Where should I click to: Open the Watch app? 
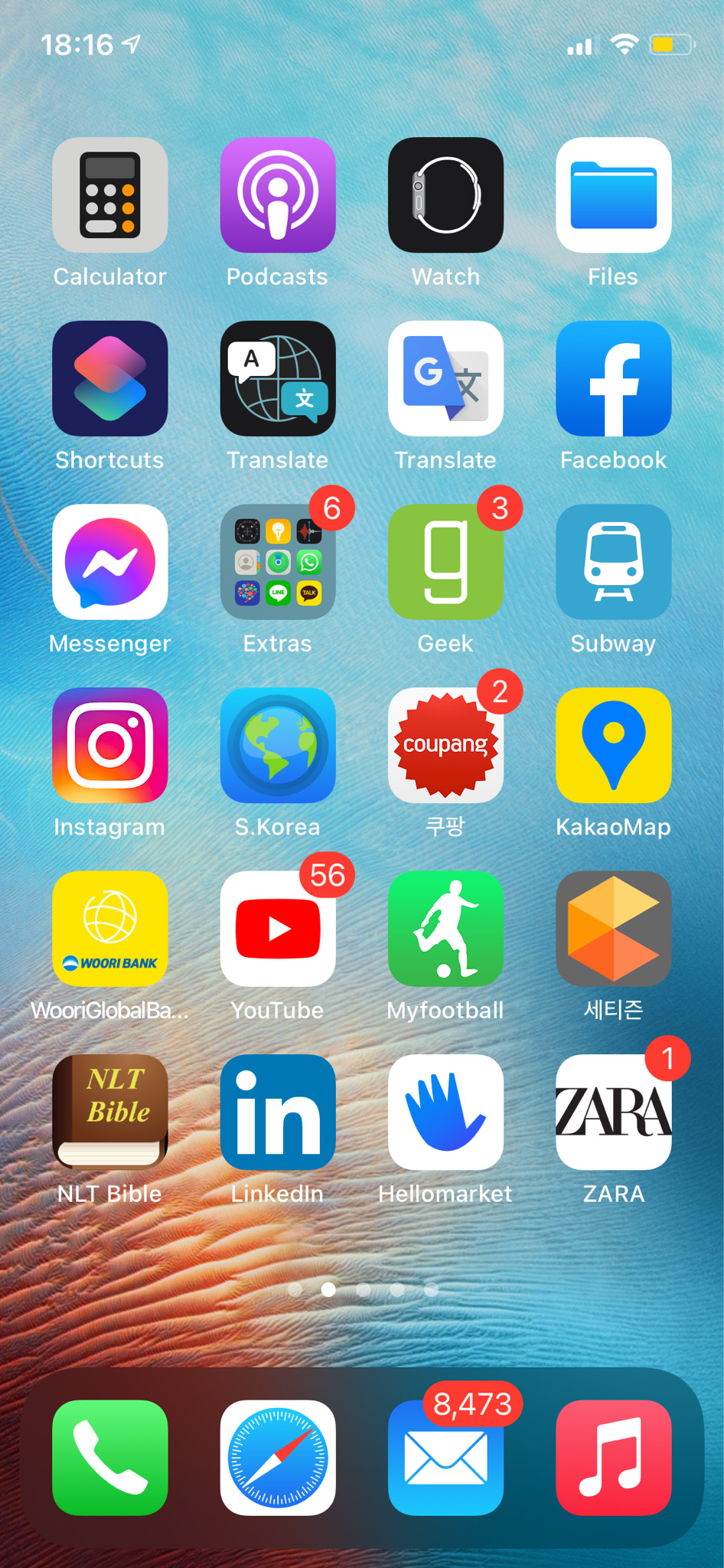(445, 195)
